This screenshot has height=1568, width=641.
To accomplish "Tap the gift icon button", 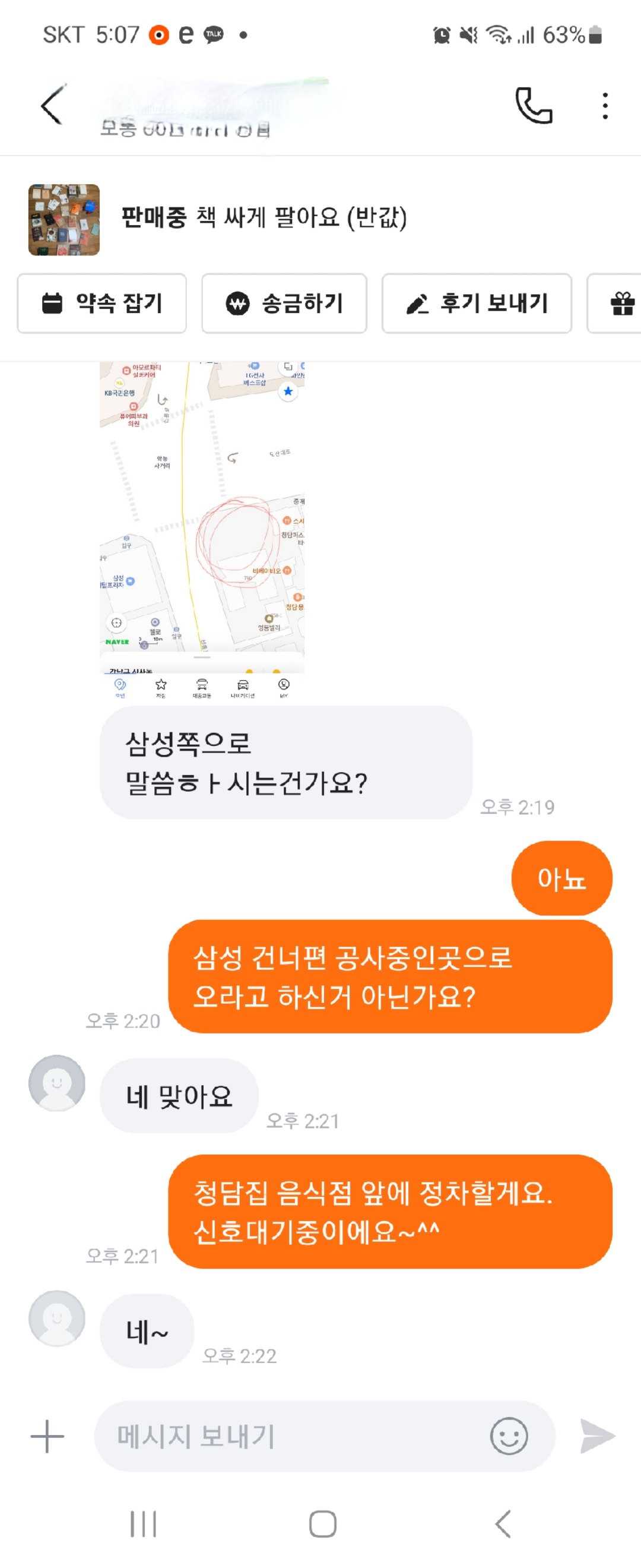I will coord(620,303).
